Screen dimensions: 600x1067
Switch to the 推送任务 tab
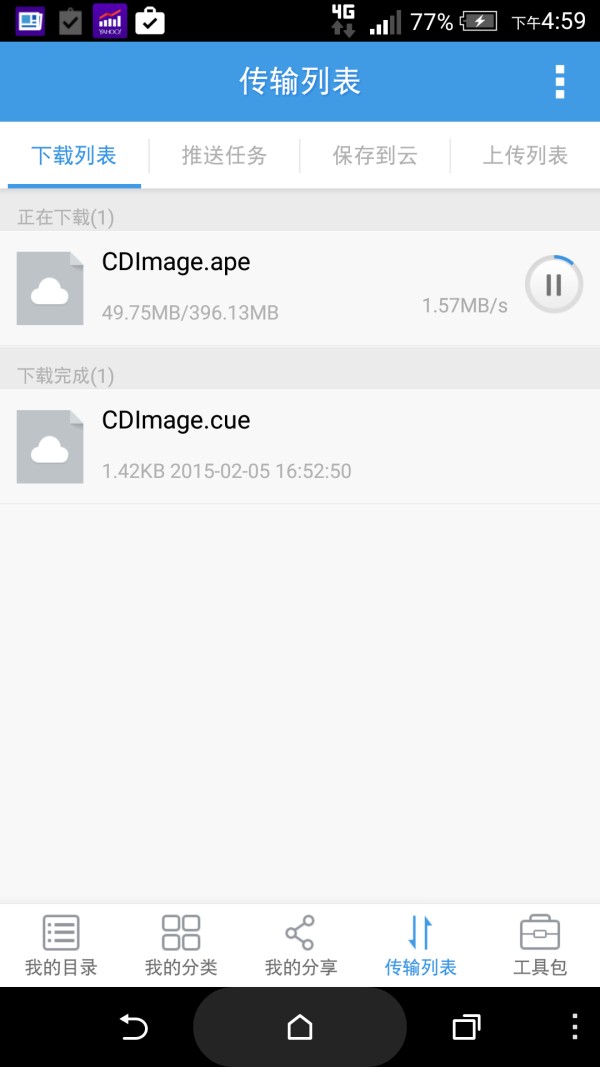(224, 155)
